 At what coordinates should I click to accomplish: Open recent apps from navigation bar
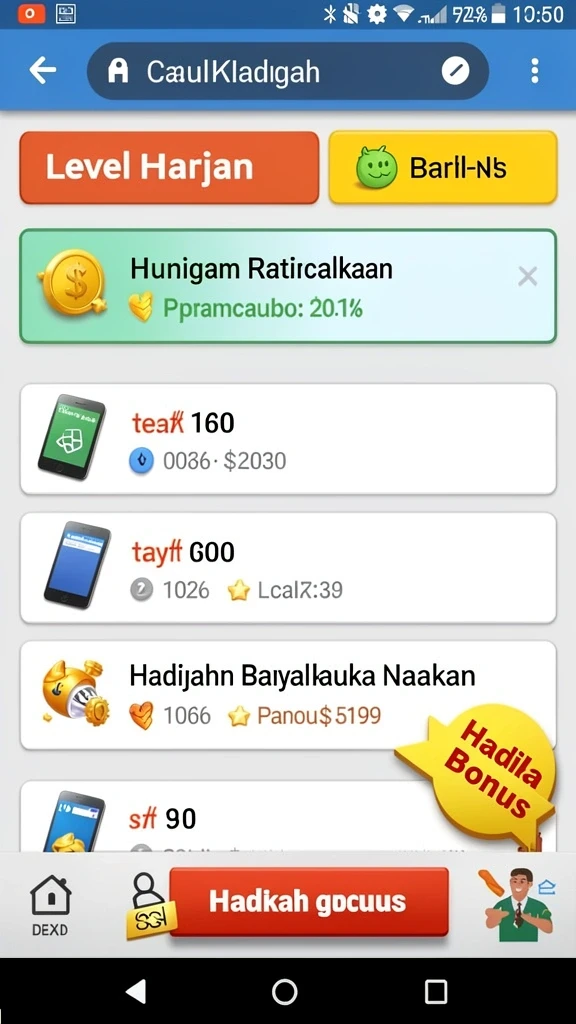(436, 991)
